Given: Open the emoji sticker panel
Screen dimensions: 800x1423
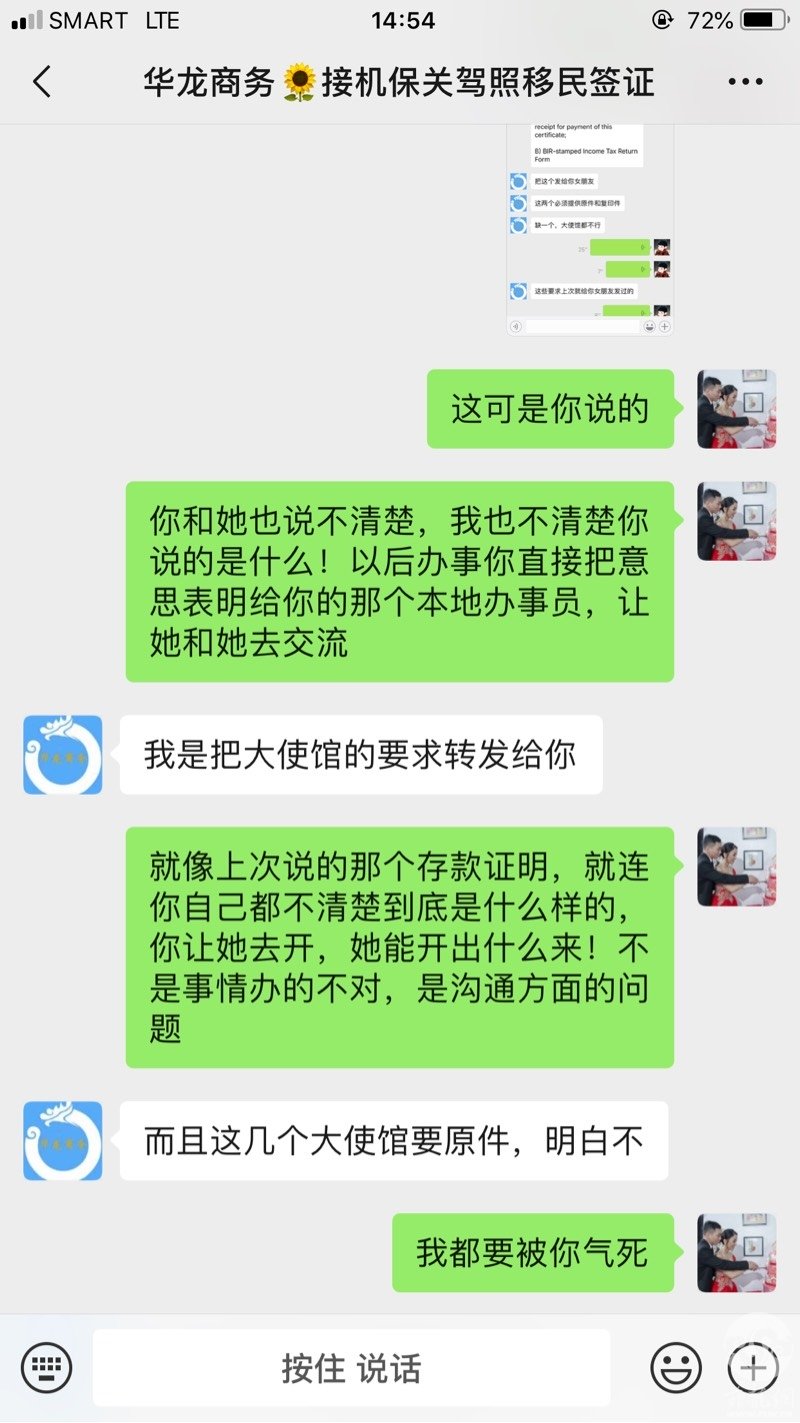Looking at the screenshot, I should (x=676, y=1368).
